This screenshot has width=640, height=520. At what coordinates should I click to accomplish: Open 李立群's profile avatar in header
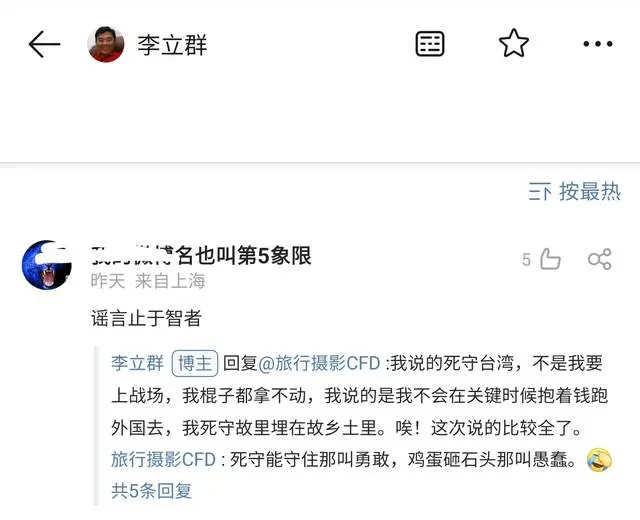[x=106, y=44]
